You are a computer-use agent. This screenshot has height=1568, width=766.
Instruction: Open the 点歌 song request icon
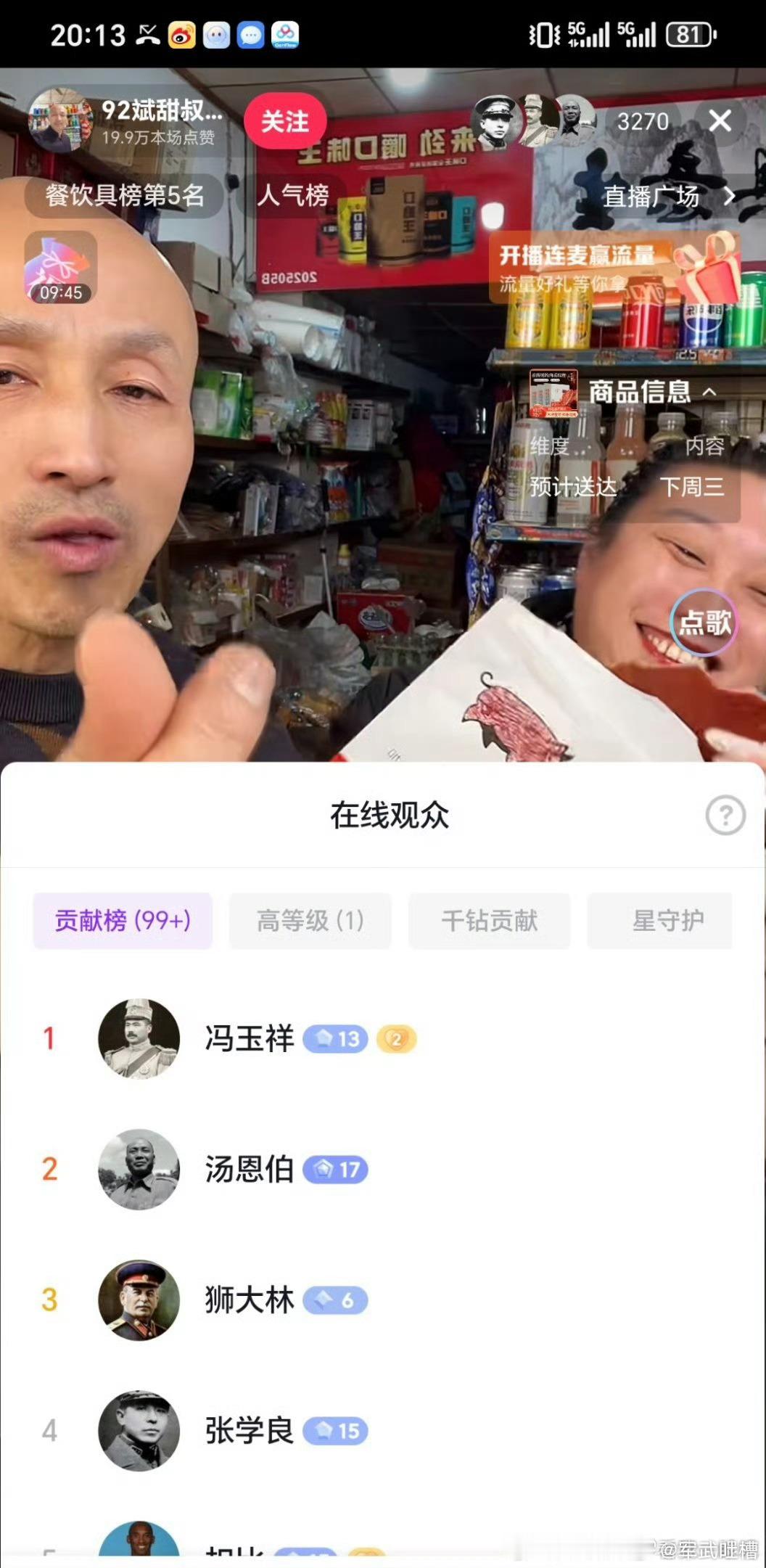[x=702, y=623]
